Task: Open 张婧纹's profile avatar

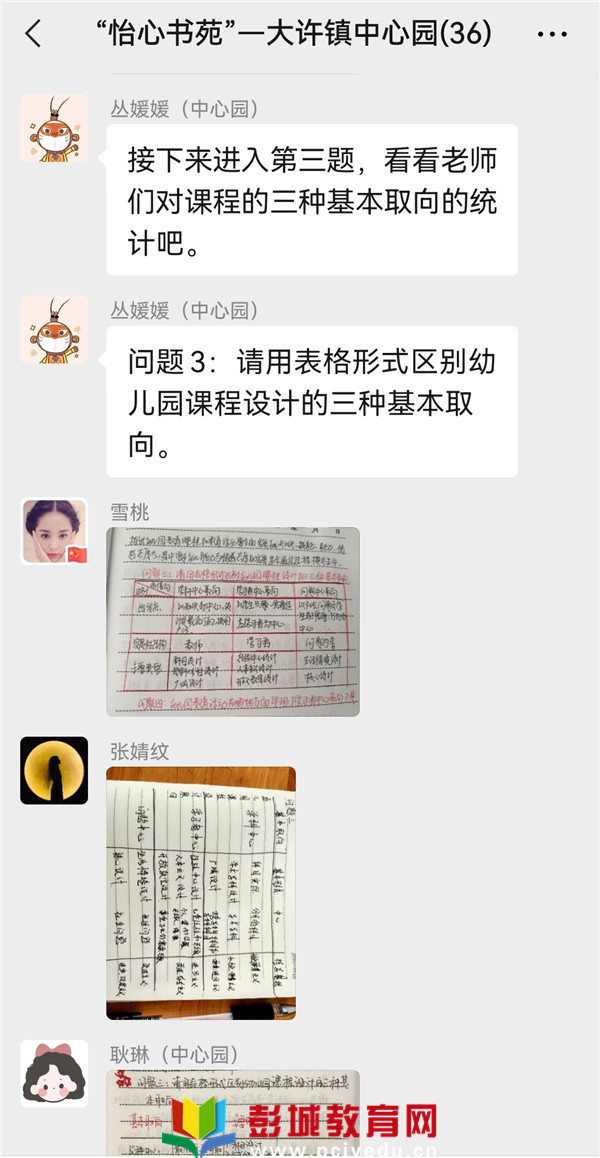Action: 54,770
